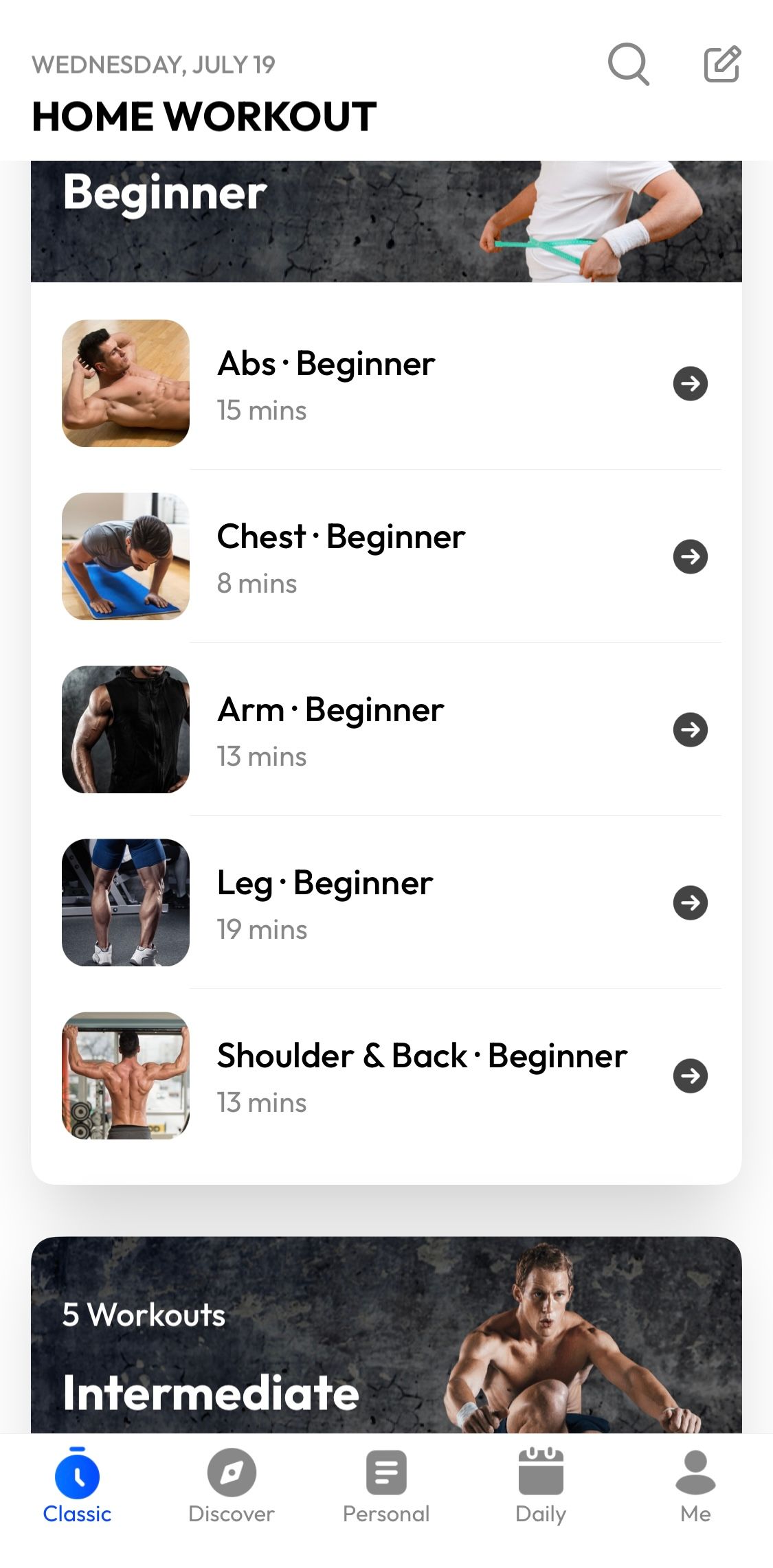773x1568 pixels.
Task: Open Leg Beginner 19 mins workout
Action: coord(386,902)
